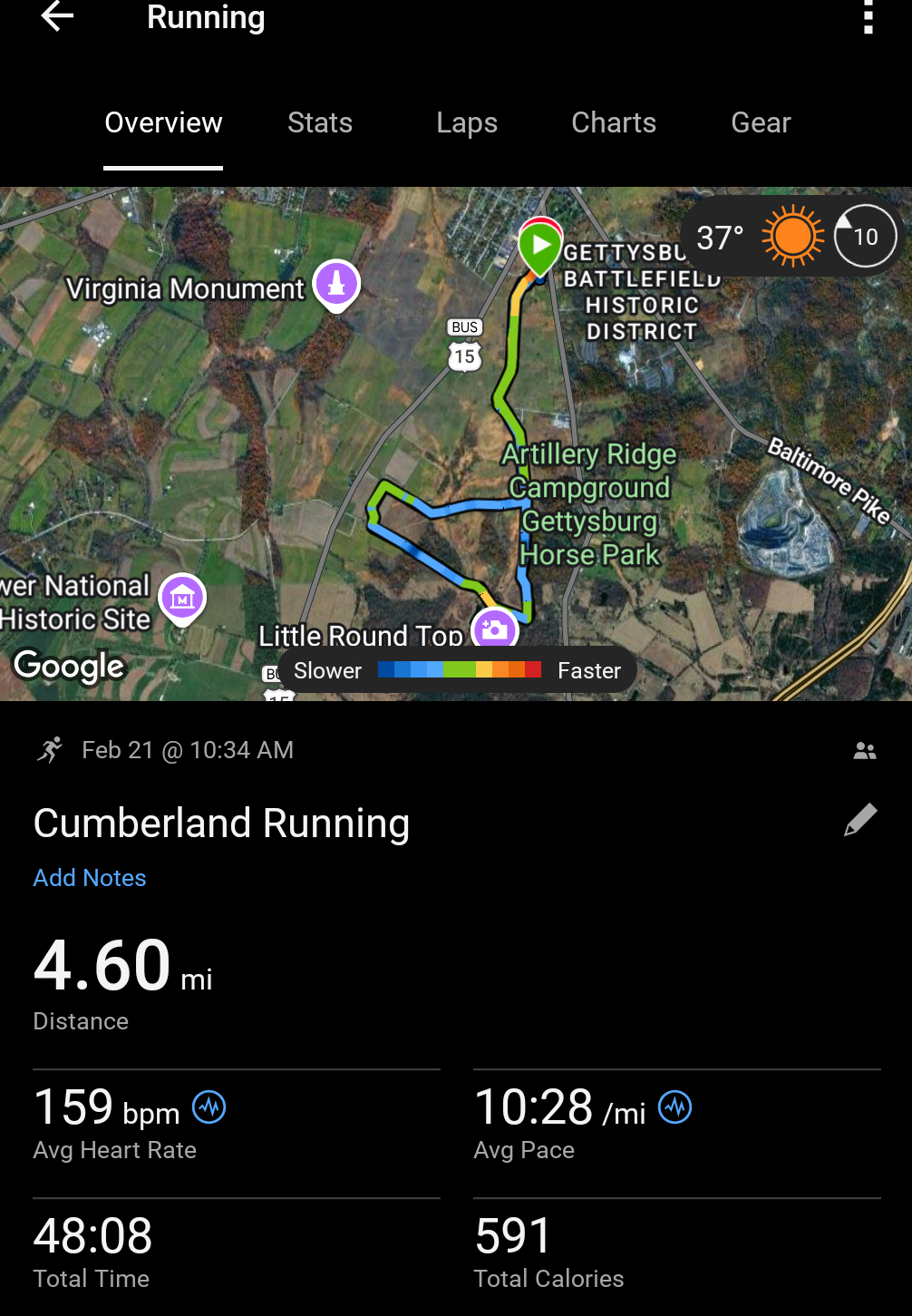912x1316 pixels.
Task: Tap the info icon beside Avg Heart Rate
Action: coord(209,1107)
